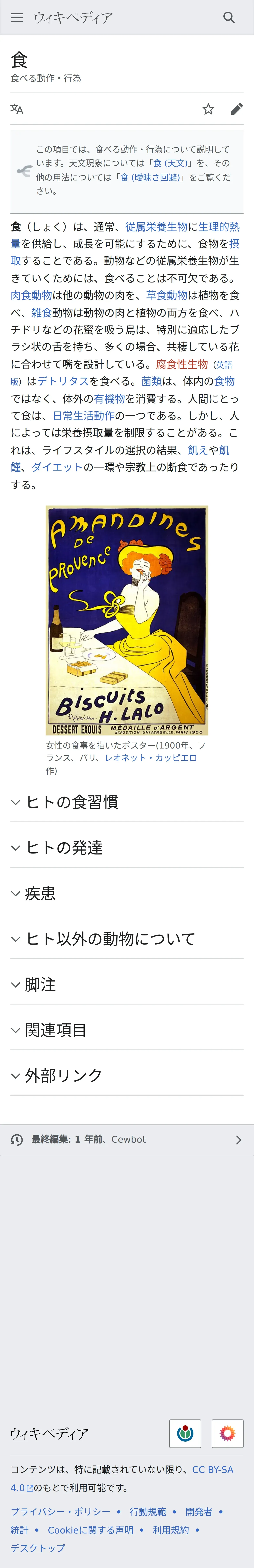Open the Wikipedia search icon
The height and width of the screenshot is (1568, 254).
click(229, 18)
